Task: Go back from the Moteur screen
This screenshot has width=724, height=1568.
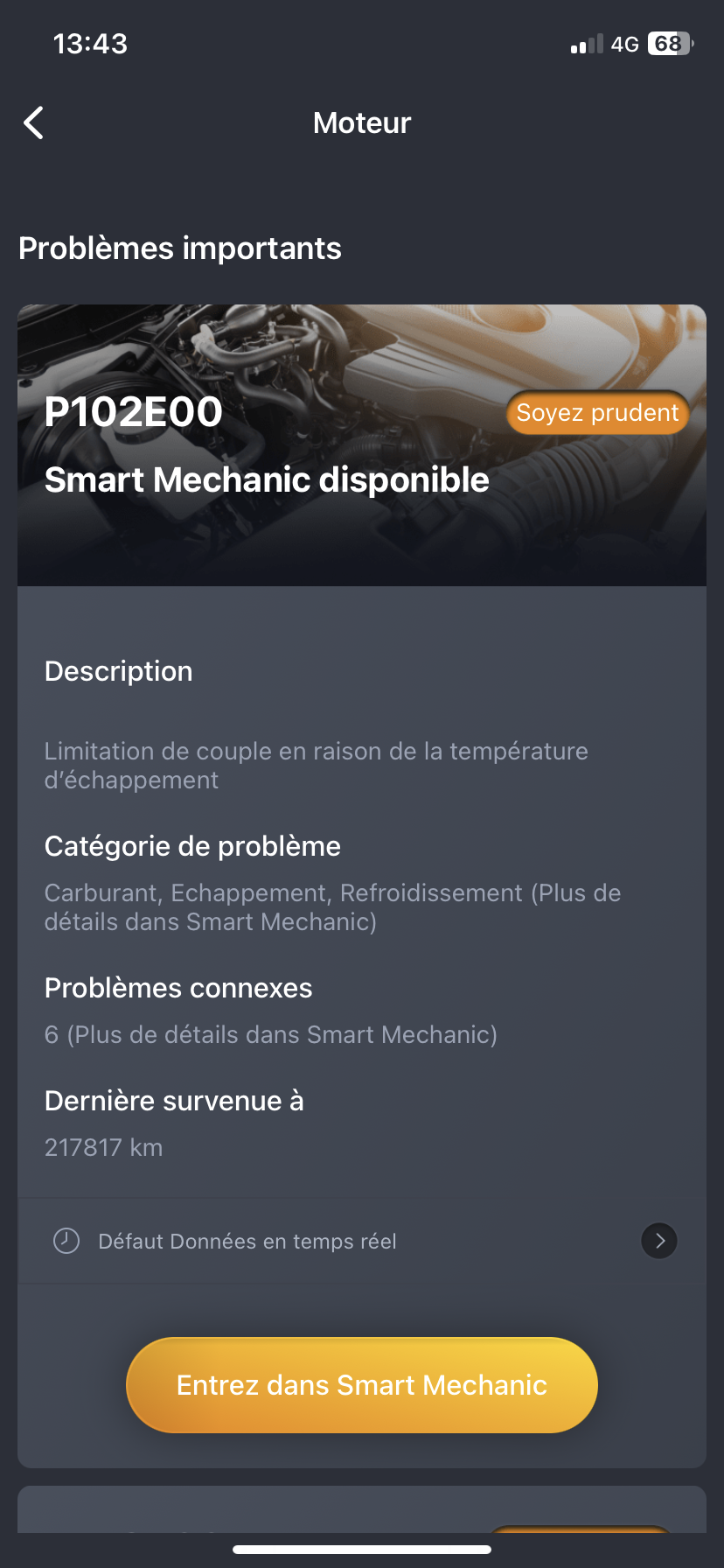Action: (34, 123)
